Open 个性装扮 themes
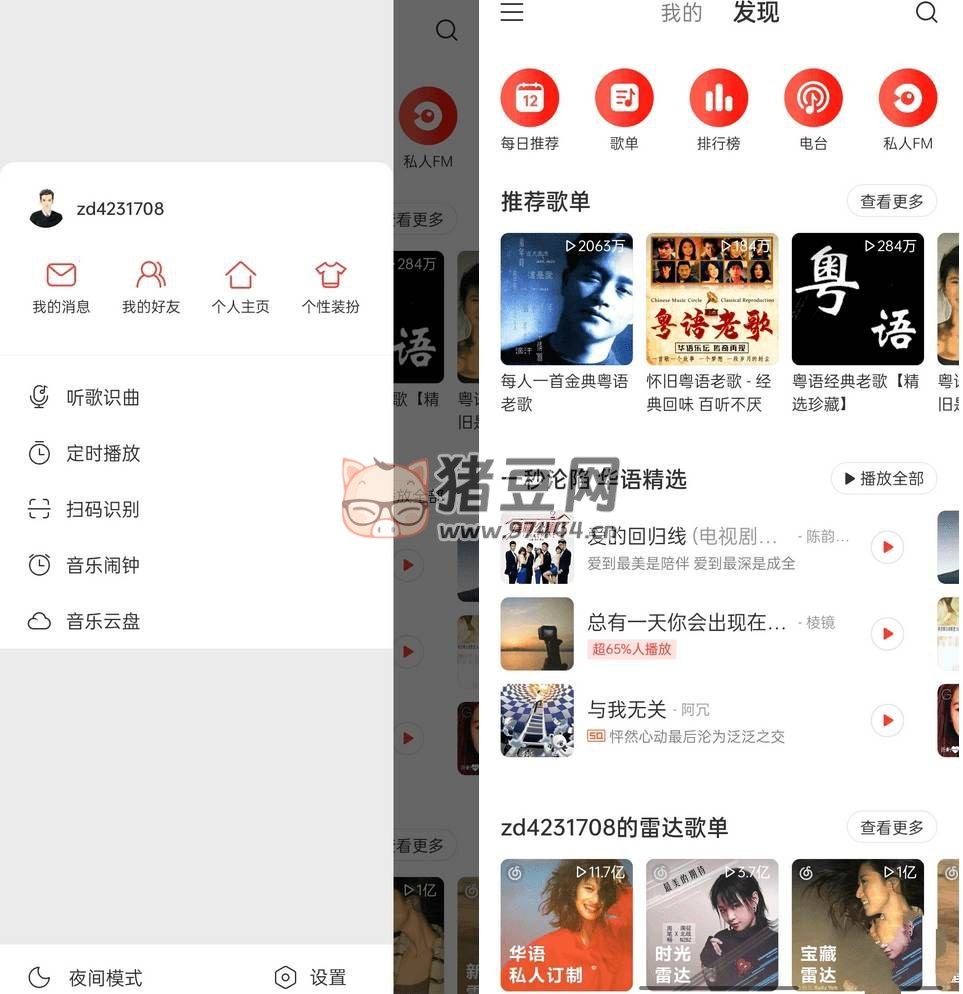The height and width of the screenshot is (994, 963). point(330,287)
